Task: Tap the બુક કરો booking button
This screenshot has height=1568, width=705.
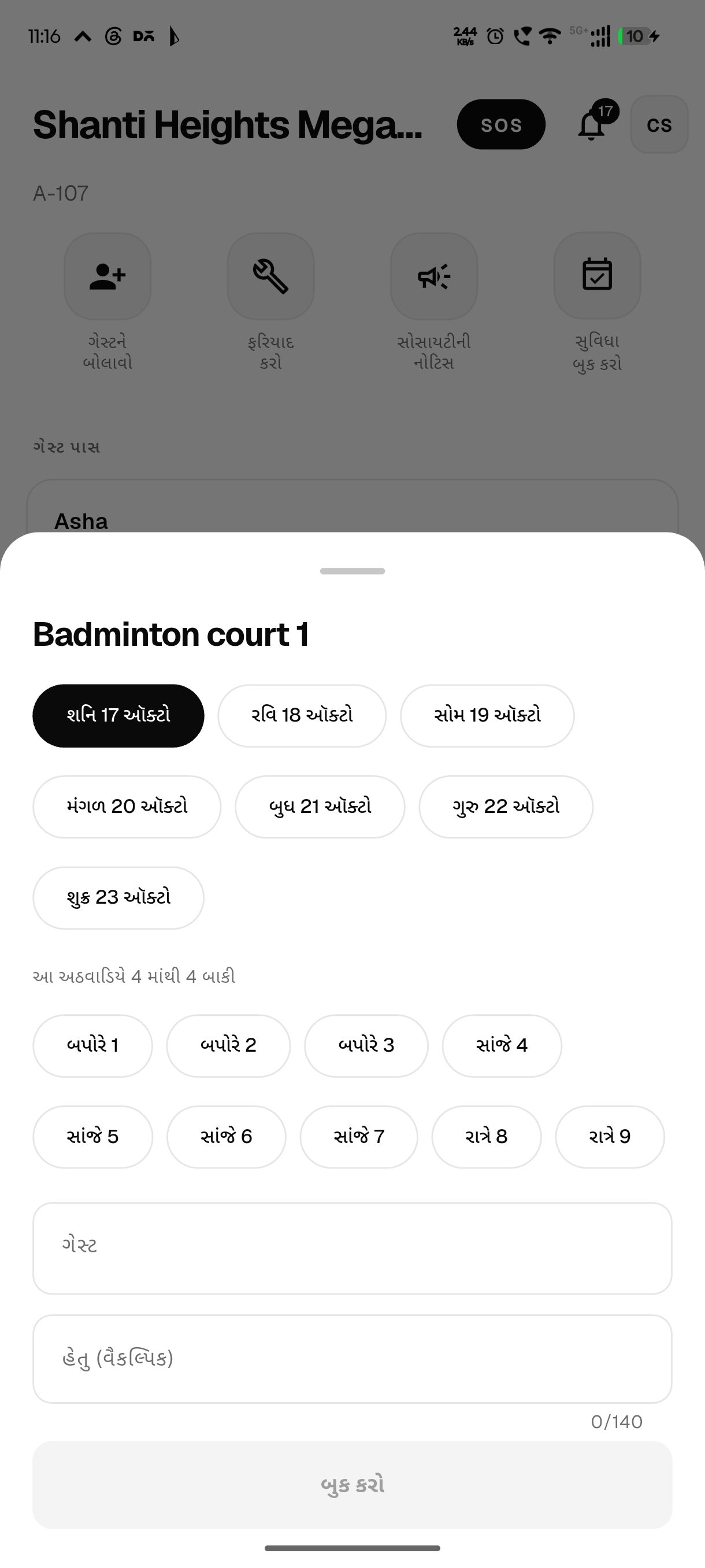Action: 352,1485
